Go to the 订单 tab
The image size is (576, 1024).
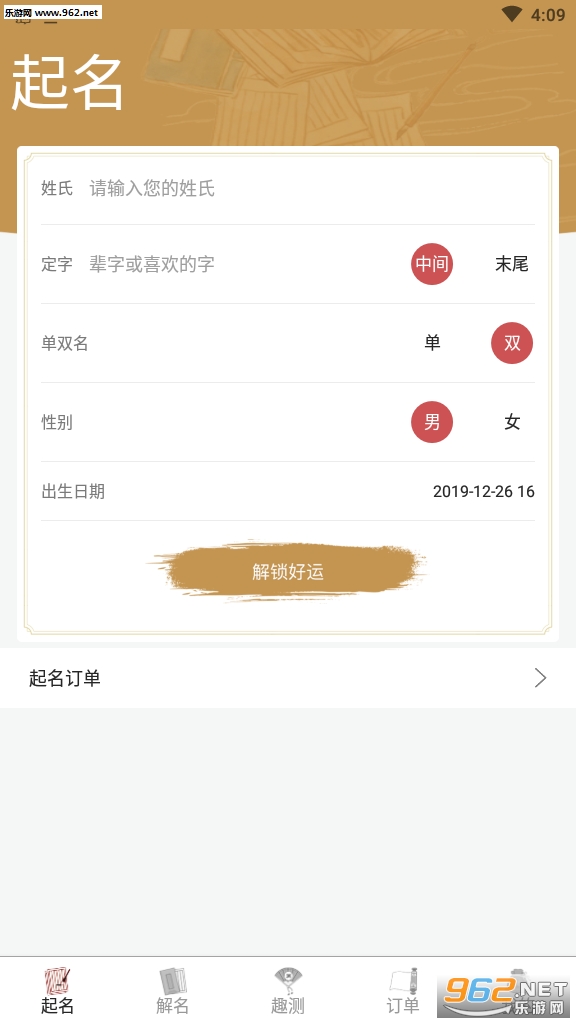click(x=403, y=991)
